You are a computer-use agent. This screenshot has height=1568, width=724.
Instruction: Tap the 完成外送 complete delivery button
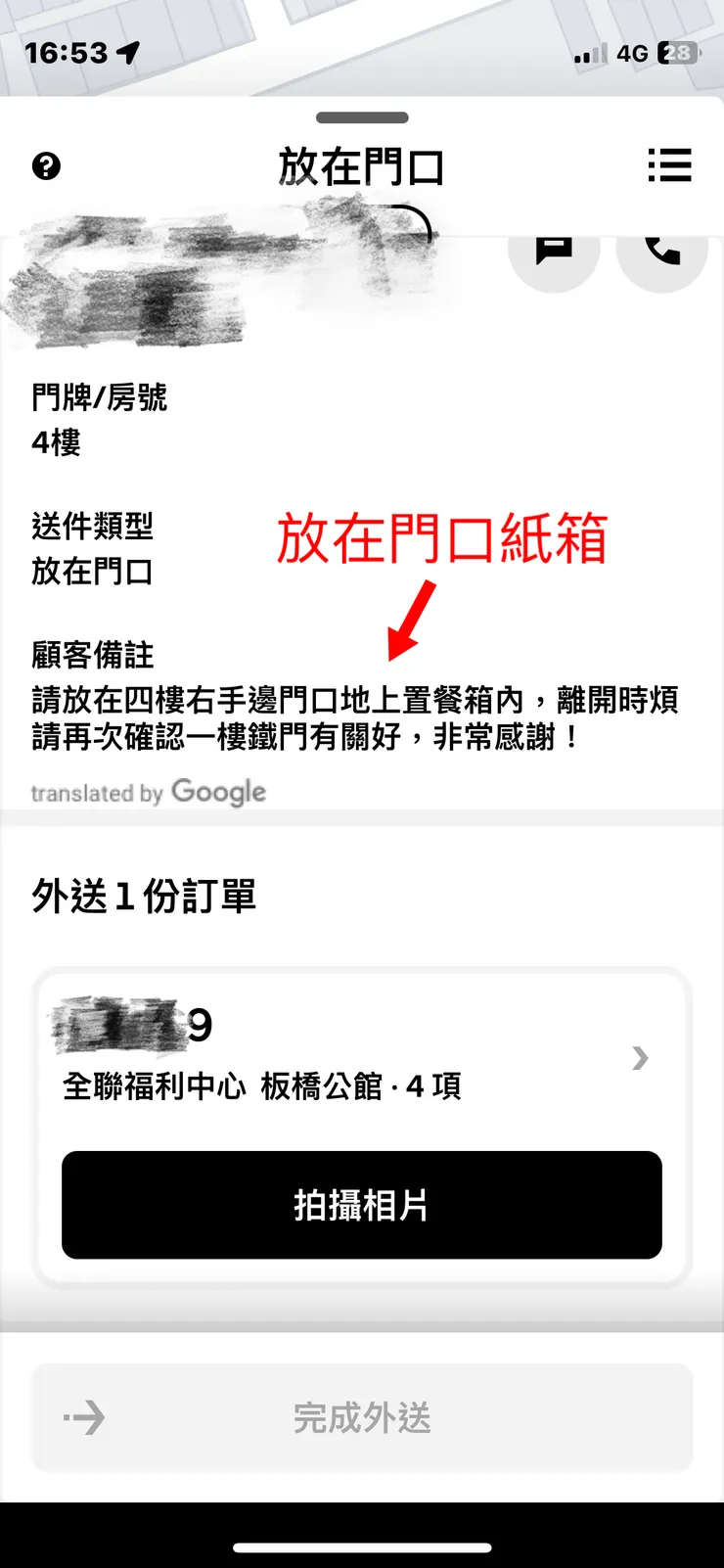point(362,1416)
